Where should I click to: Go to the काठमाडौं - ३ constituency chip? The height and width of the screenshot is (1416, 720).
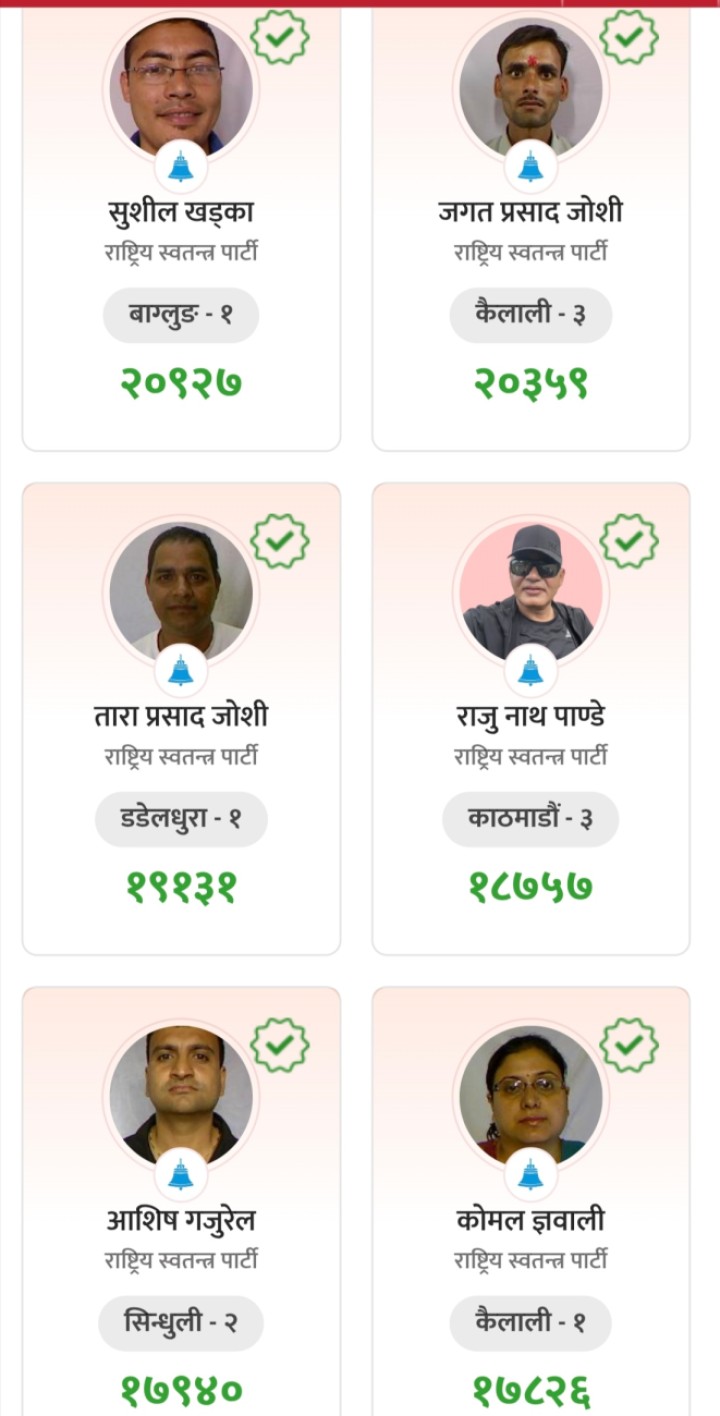click(531, 820)
